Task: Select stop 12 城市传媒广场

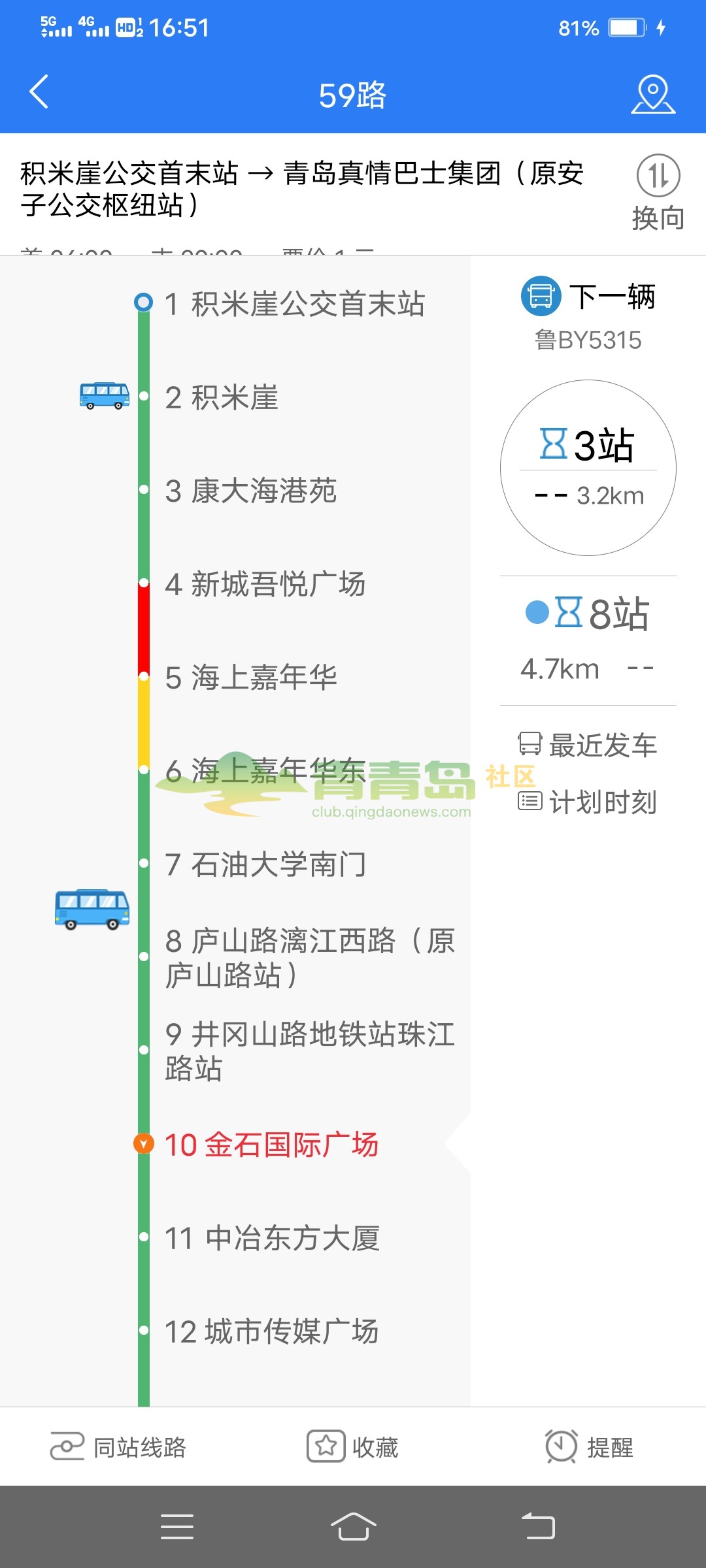Action: pos(271,1331)
